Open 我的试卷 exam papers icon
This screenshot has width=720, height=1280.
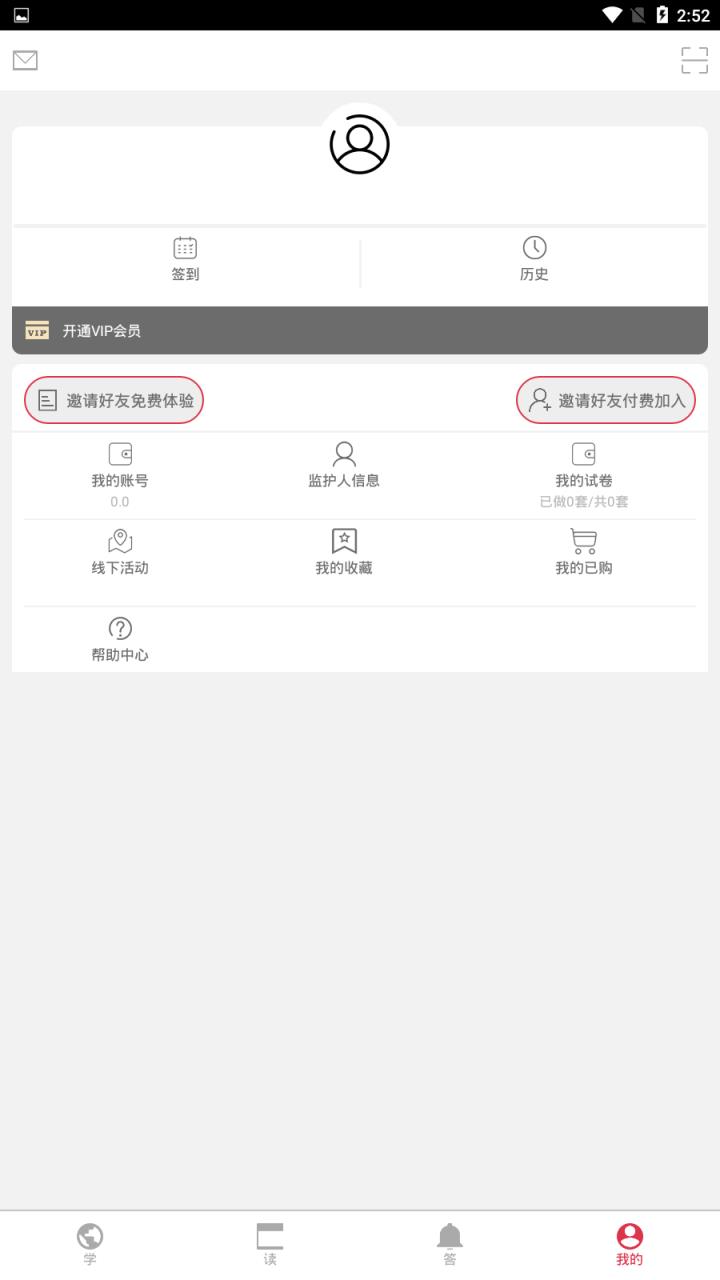[583, 454]
